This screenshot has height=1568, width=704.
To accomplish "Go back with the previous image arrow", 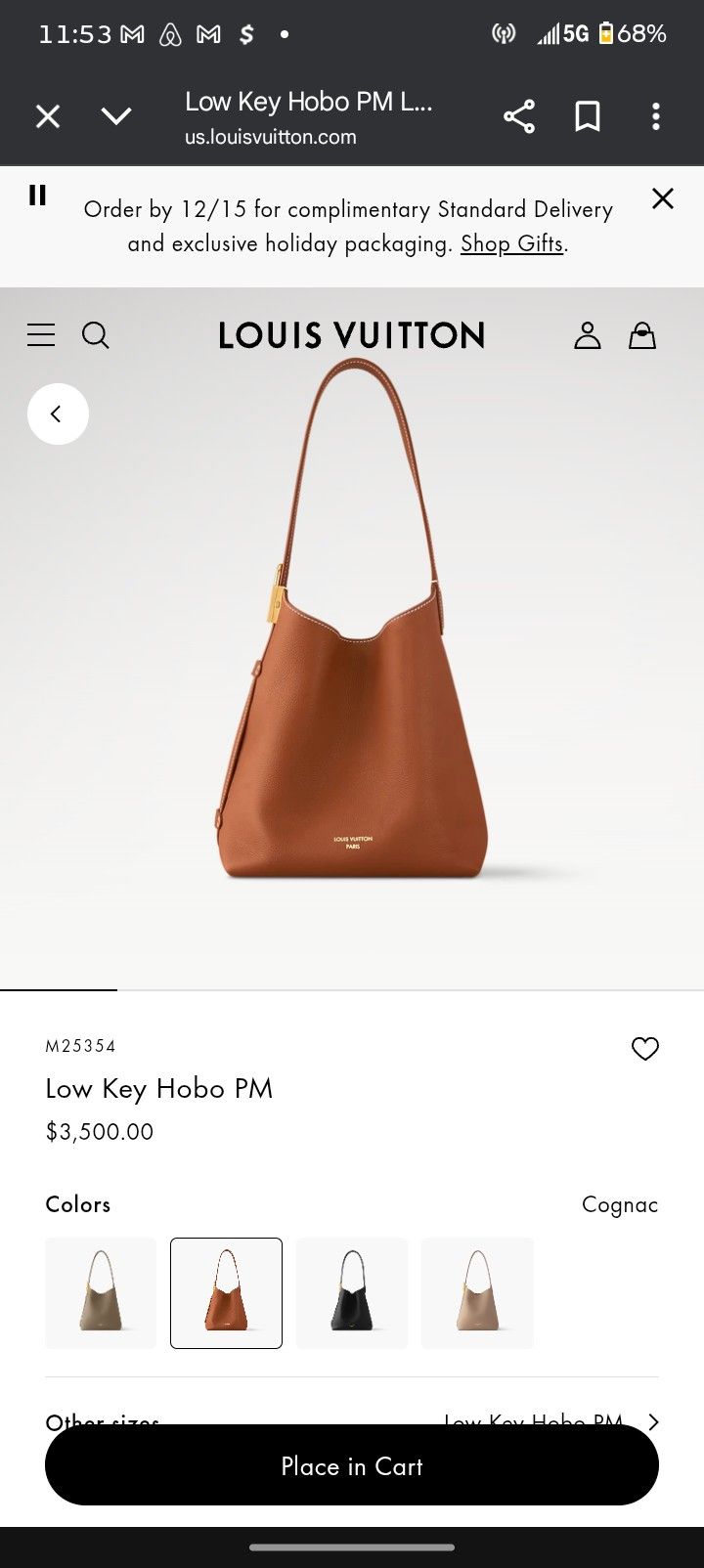I will (58, 414).
